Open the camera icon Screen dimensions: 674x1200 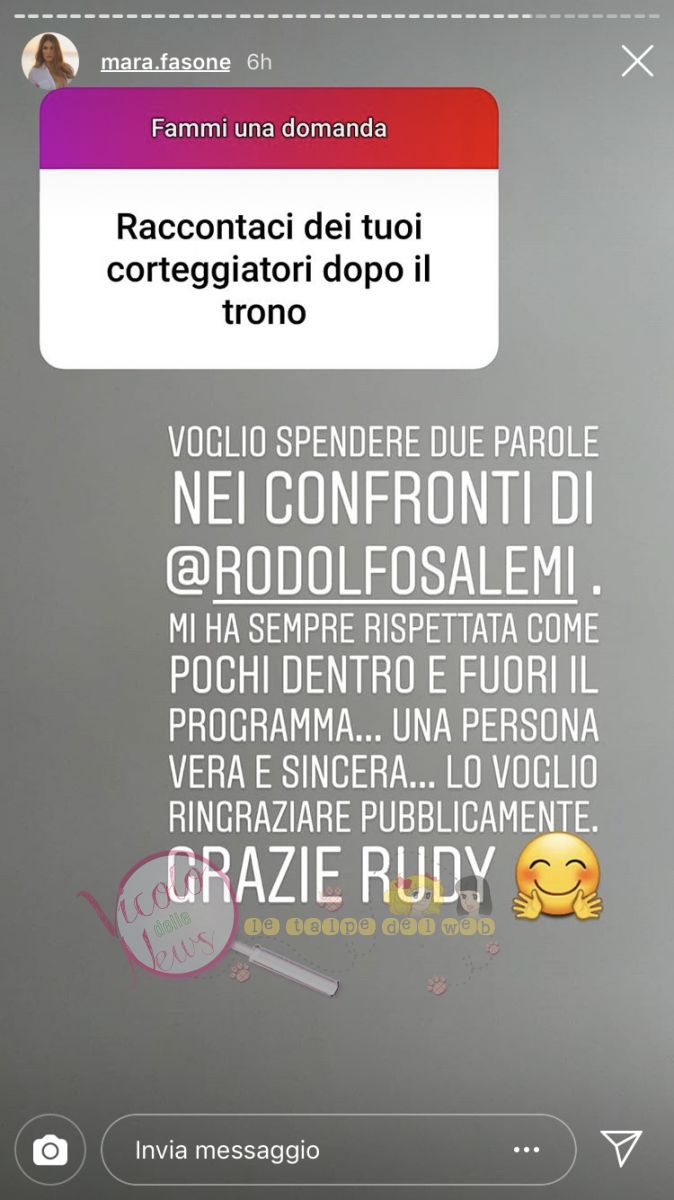pyautogui.click(x=50, y=1149)
